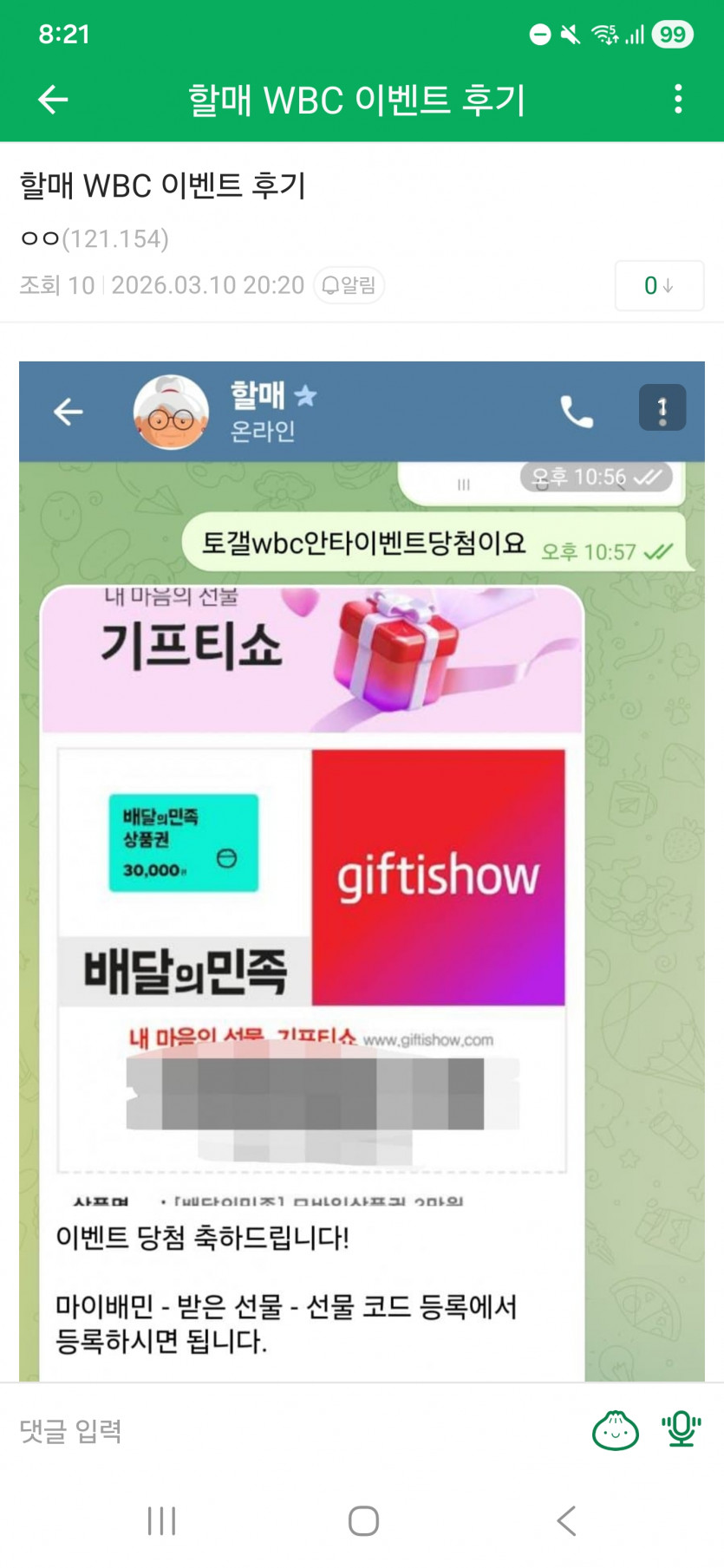The height and width of the screenshot is (1568, 724).
Task: Open the post's overflow menu
Action: point(678,100)
